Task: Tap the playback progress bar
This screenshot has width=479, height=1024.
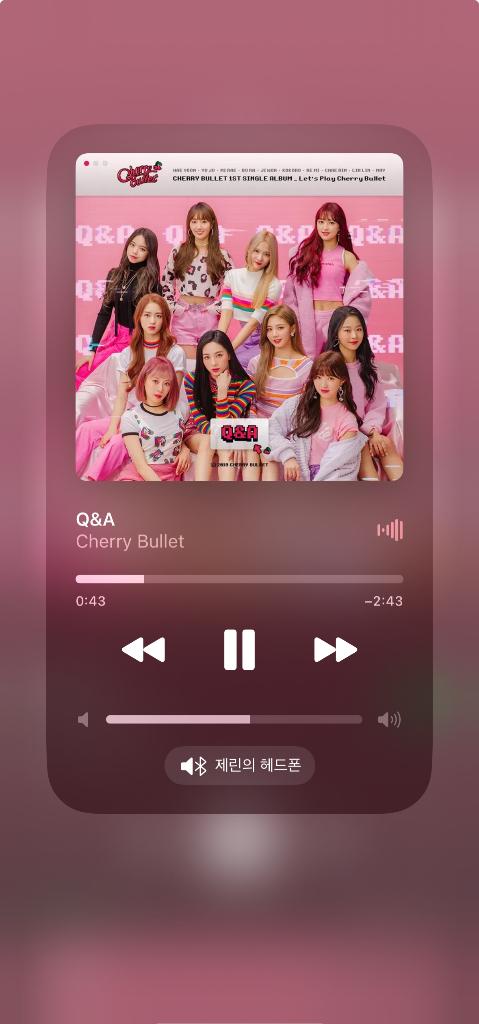Action: [x=239, y=579]
